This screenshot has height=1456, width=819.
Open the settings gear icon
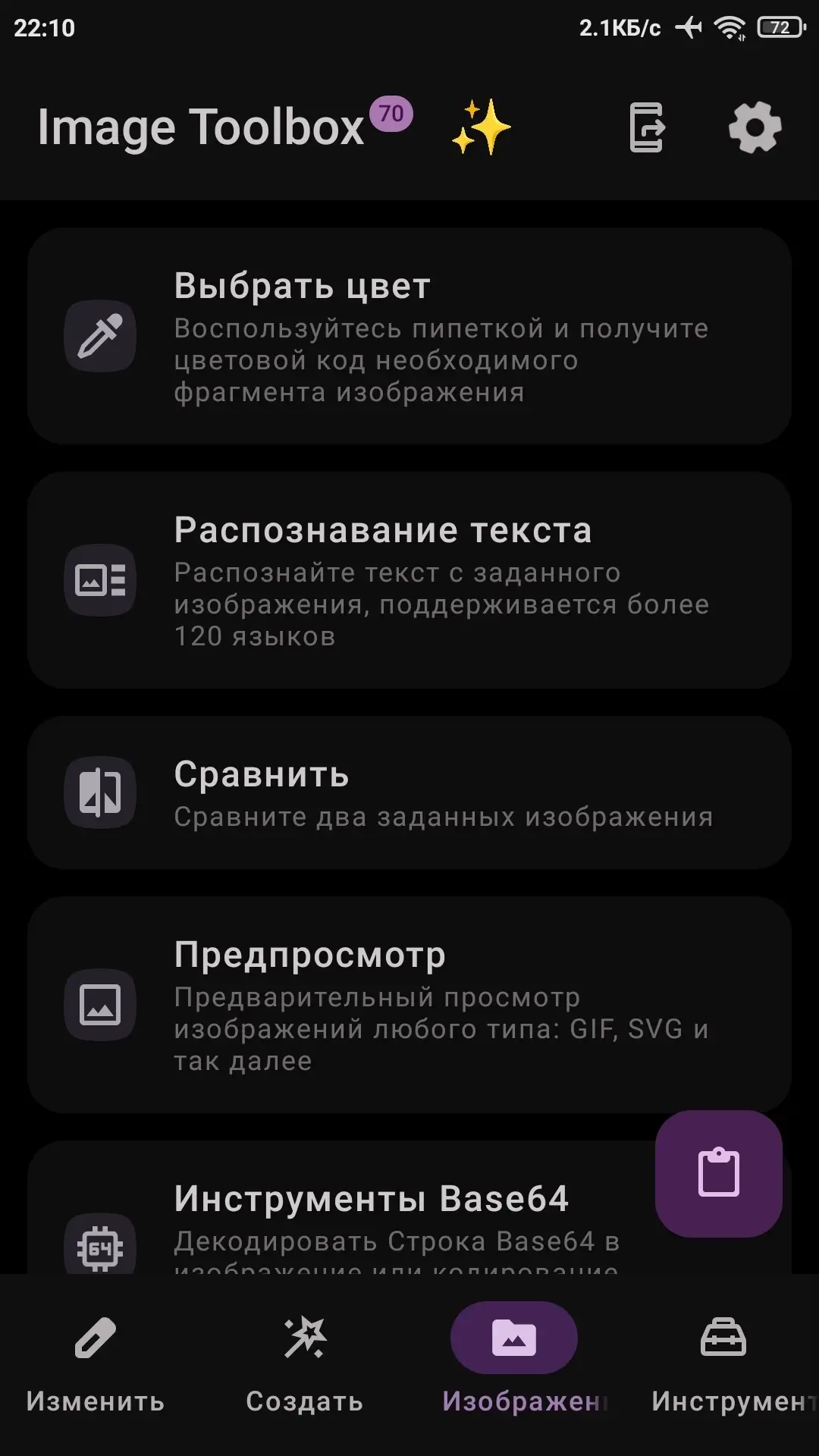point(755,127)
